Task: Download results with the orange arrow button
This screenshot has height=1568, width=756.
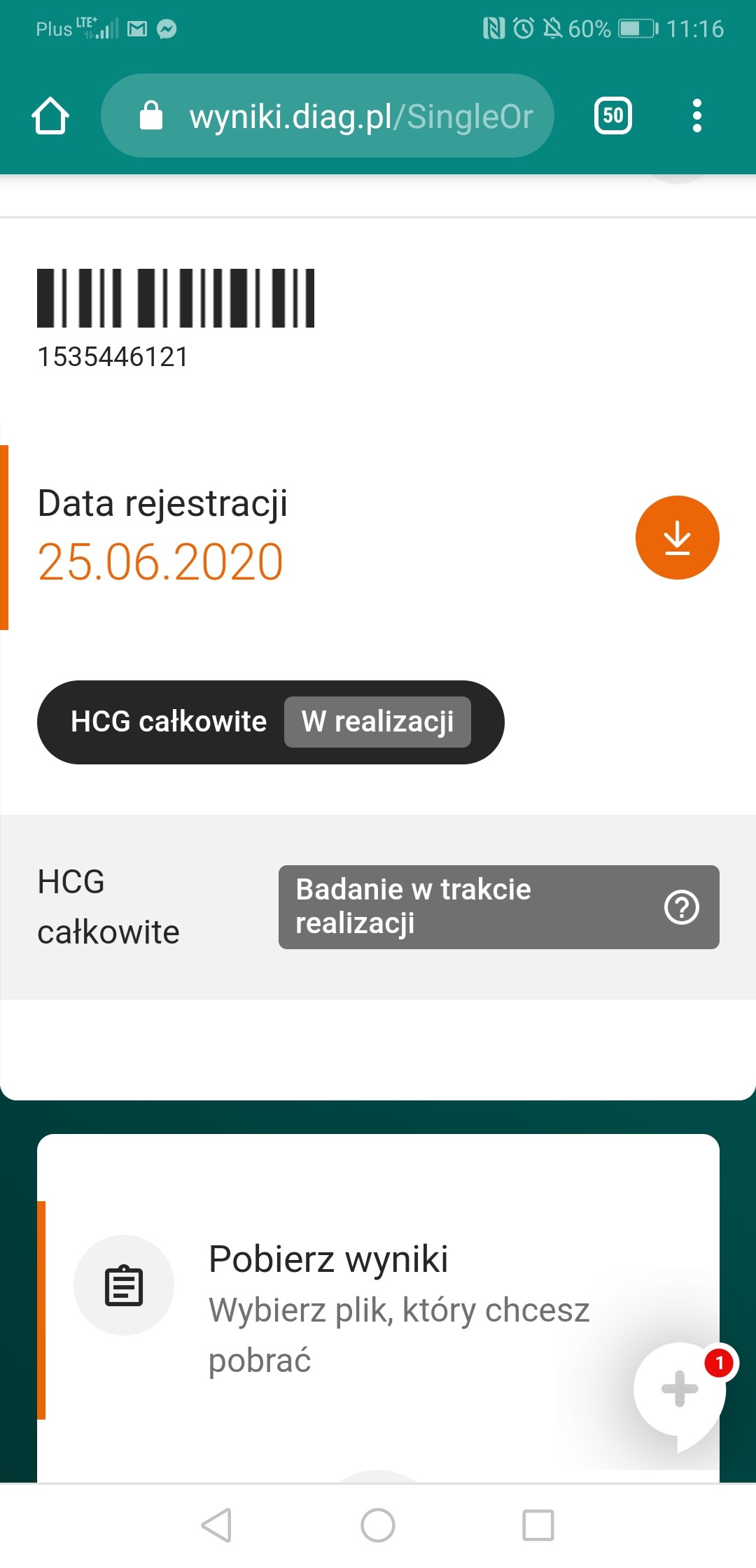Action: pos(677,538)
